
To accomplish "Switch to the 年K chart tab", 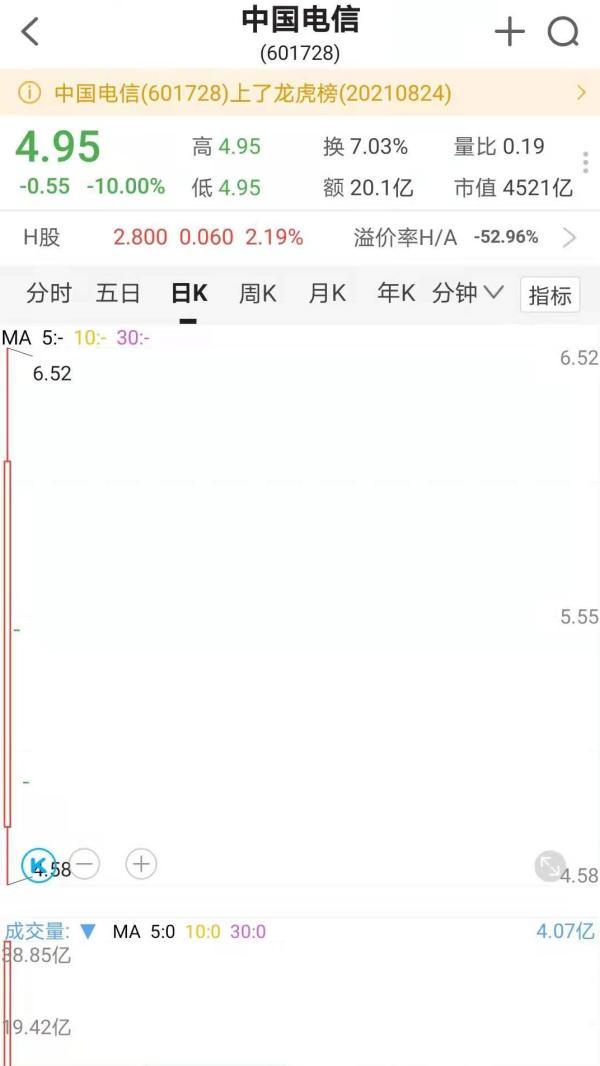I will [x=395, y=293].
